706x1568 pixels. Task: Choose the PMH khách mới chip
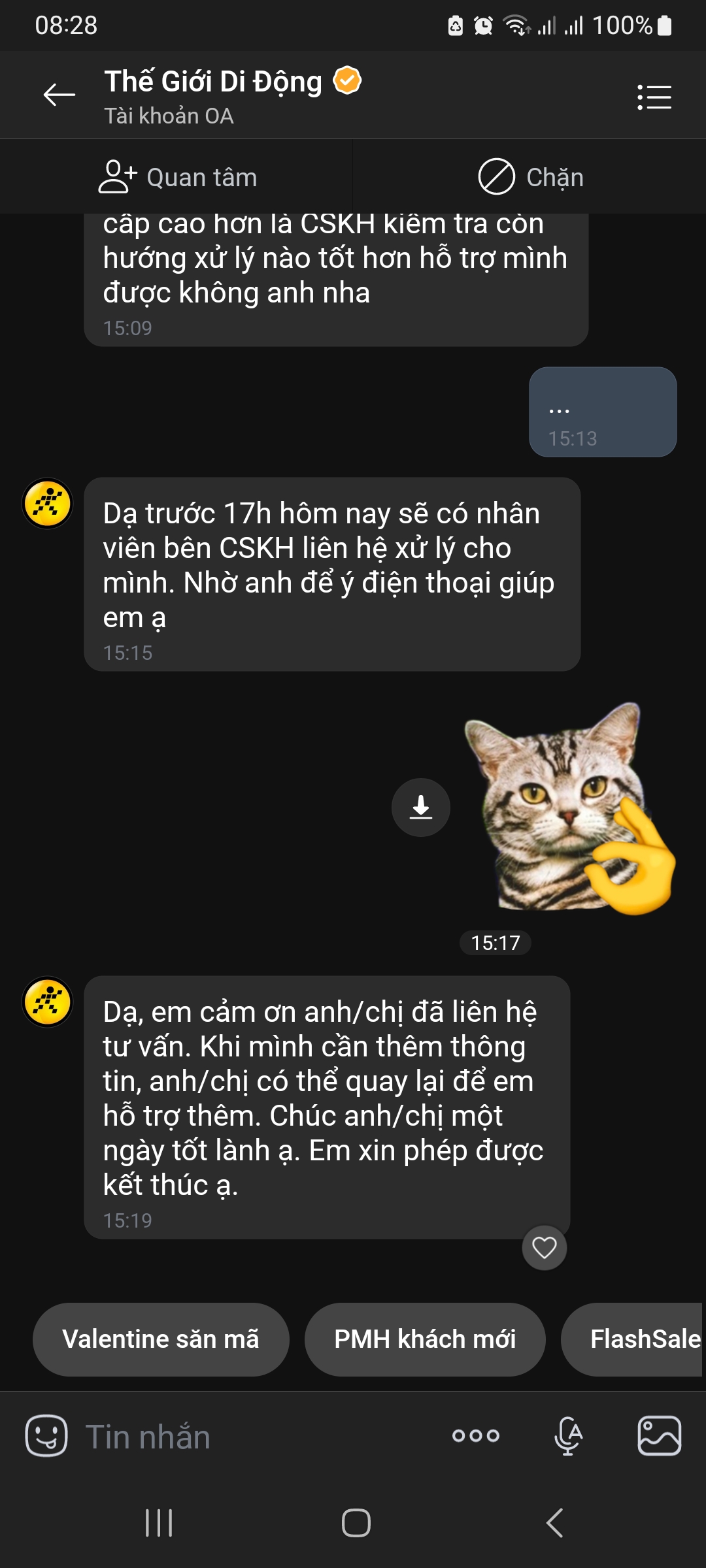(425, 1339)
